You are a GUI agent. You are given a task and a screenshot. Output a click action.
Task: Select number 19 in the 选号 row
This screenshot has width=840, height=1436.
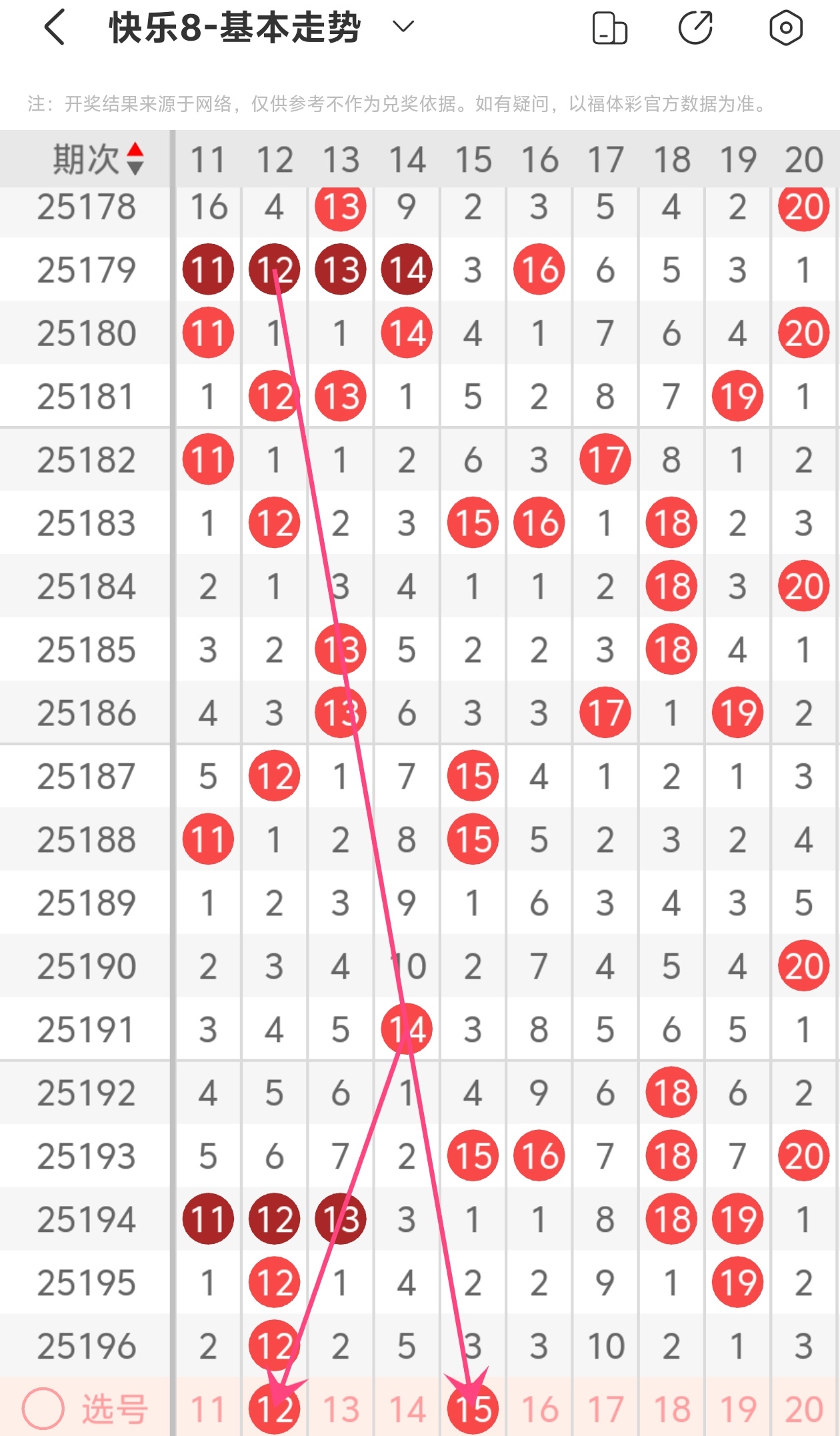point(737,1409)
